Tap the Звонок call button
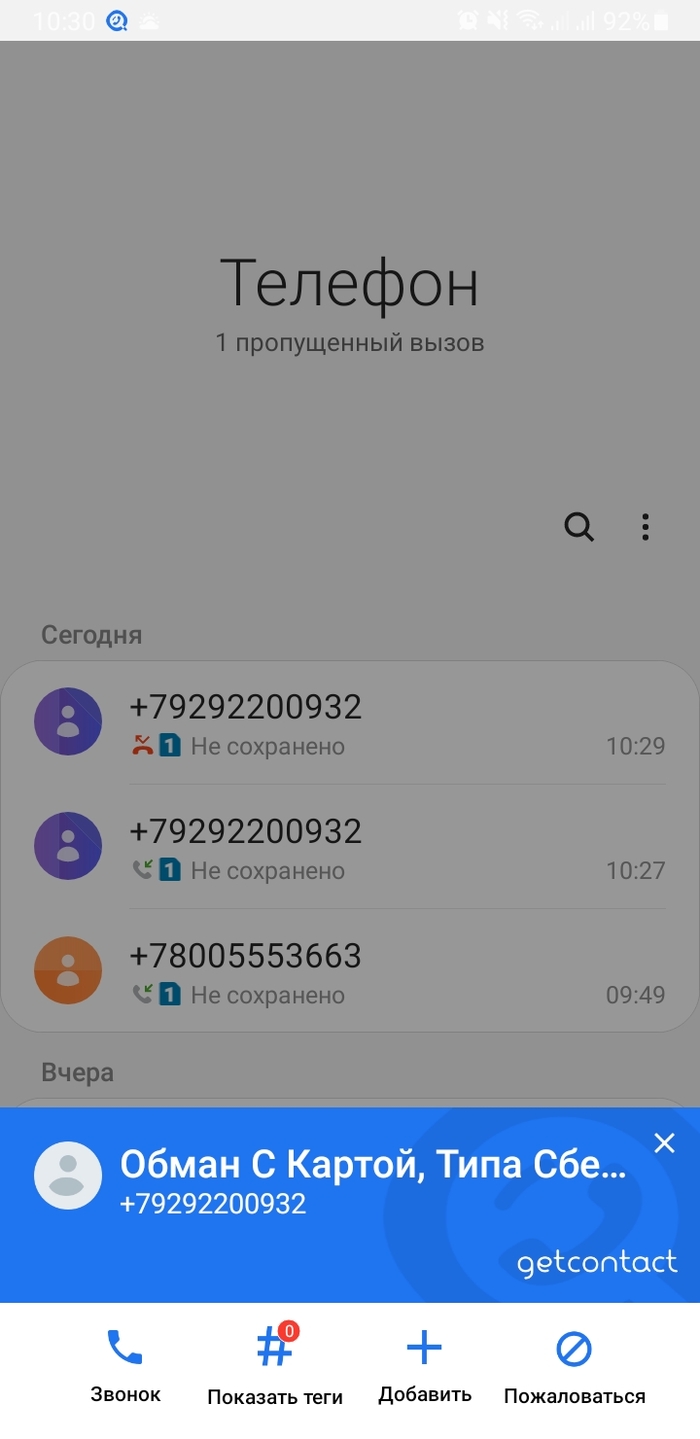The image size is (700, 1439). [x=125, y=1365]
